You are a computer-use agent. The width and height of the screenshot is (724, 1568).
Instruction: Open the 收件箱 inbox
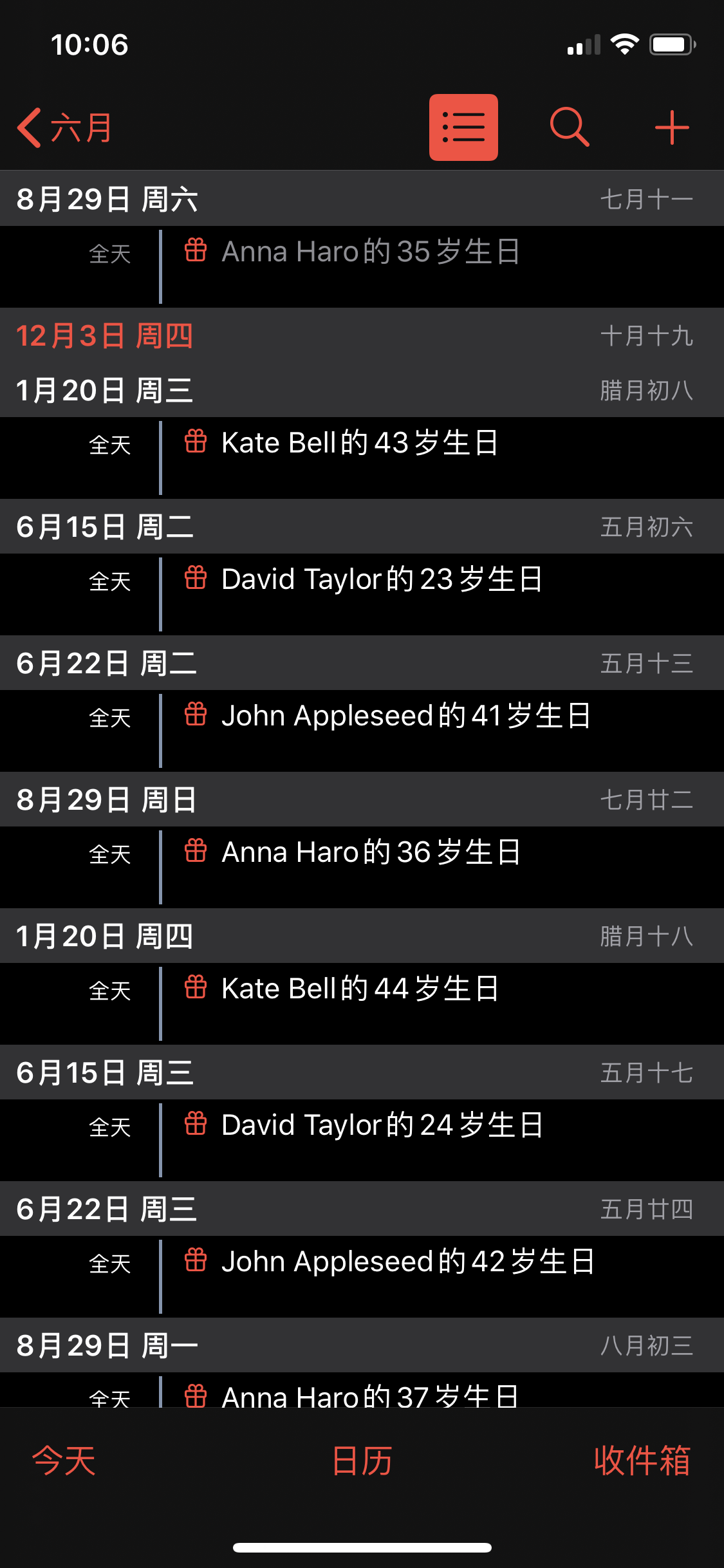pyautogui.click(x=642, y=1460)
